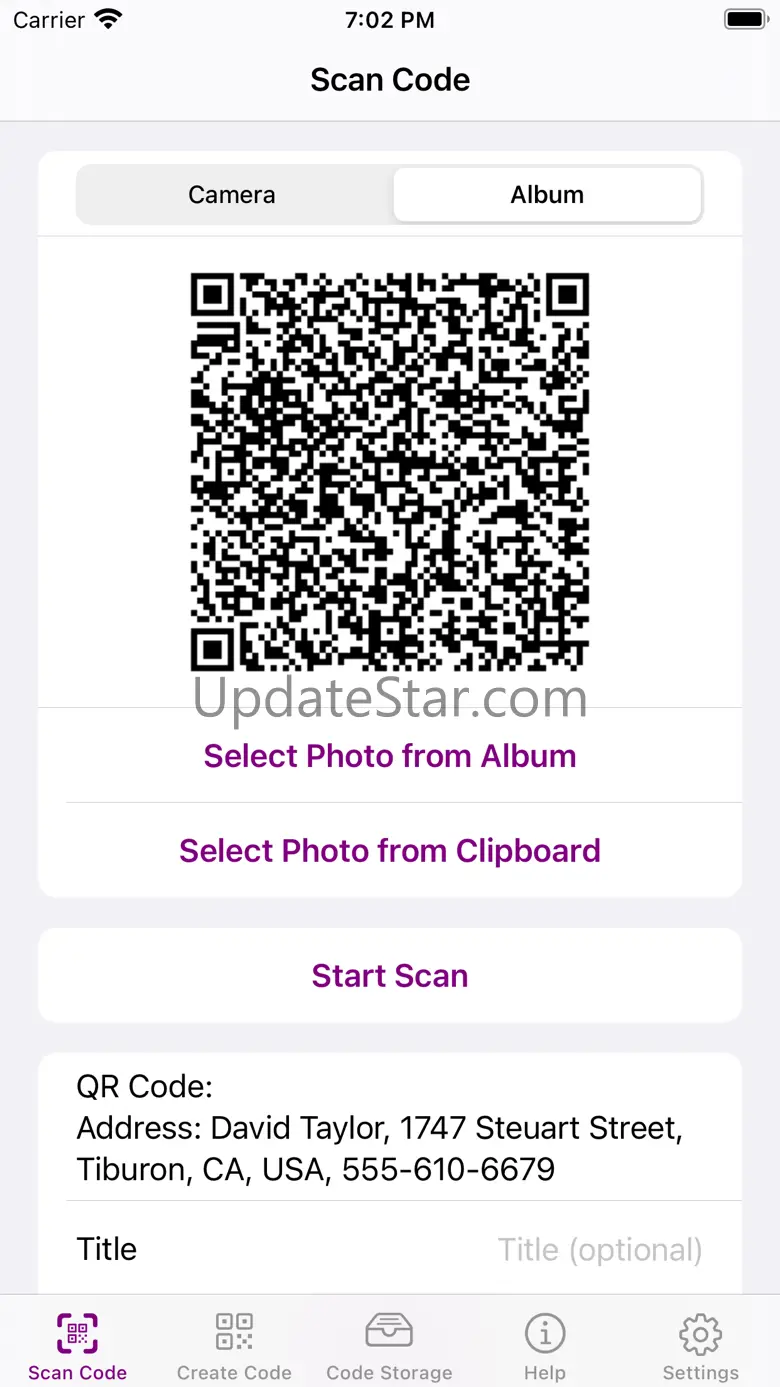Start Scan of the QR code
Image resolution: width=780 pixels, height=1387 pixels.
coord(390,976)
